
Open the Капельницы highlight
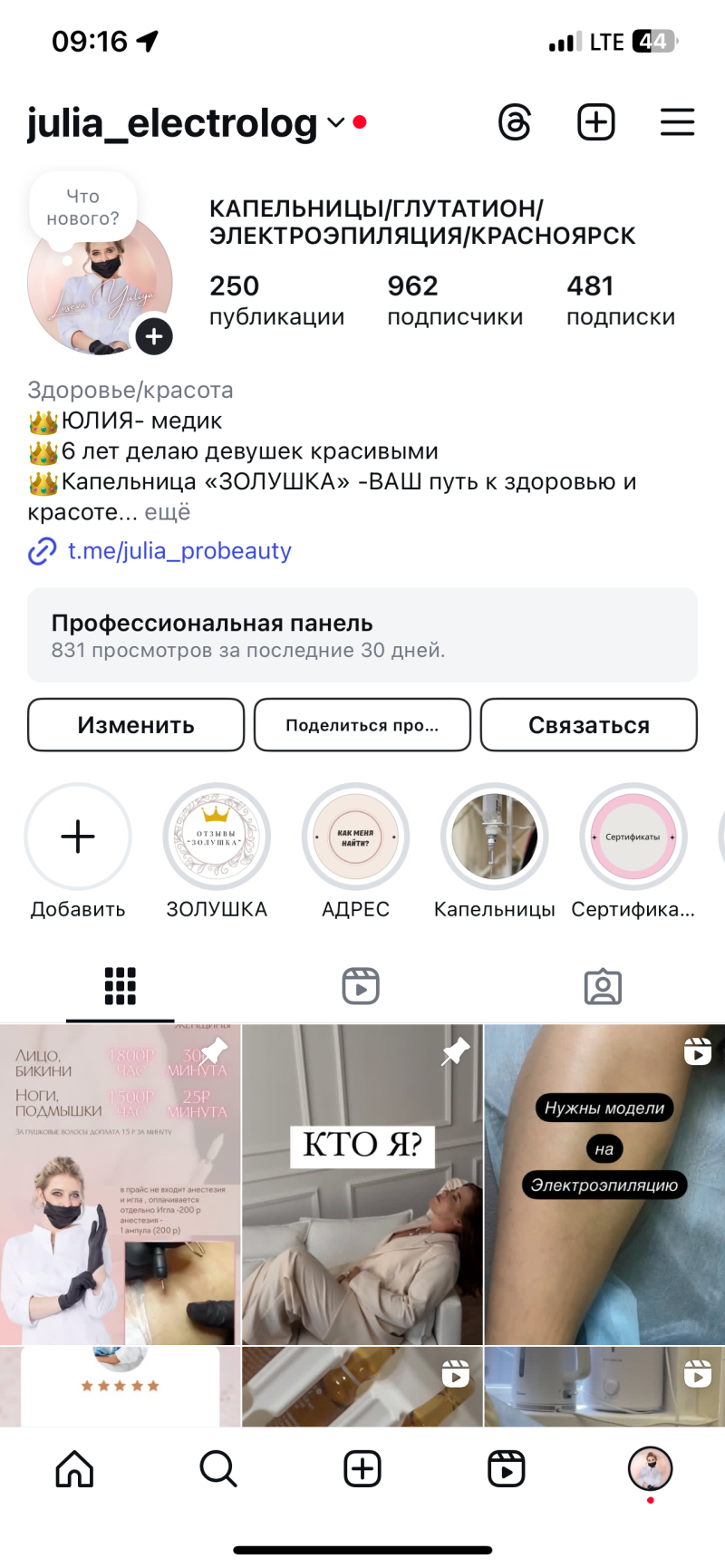(x=494, y=837)
